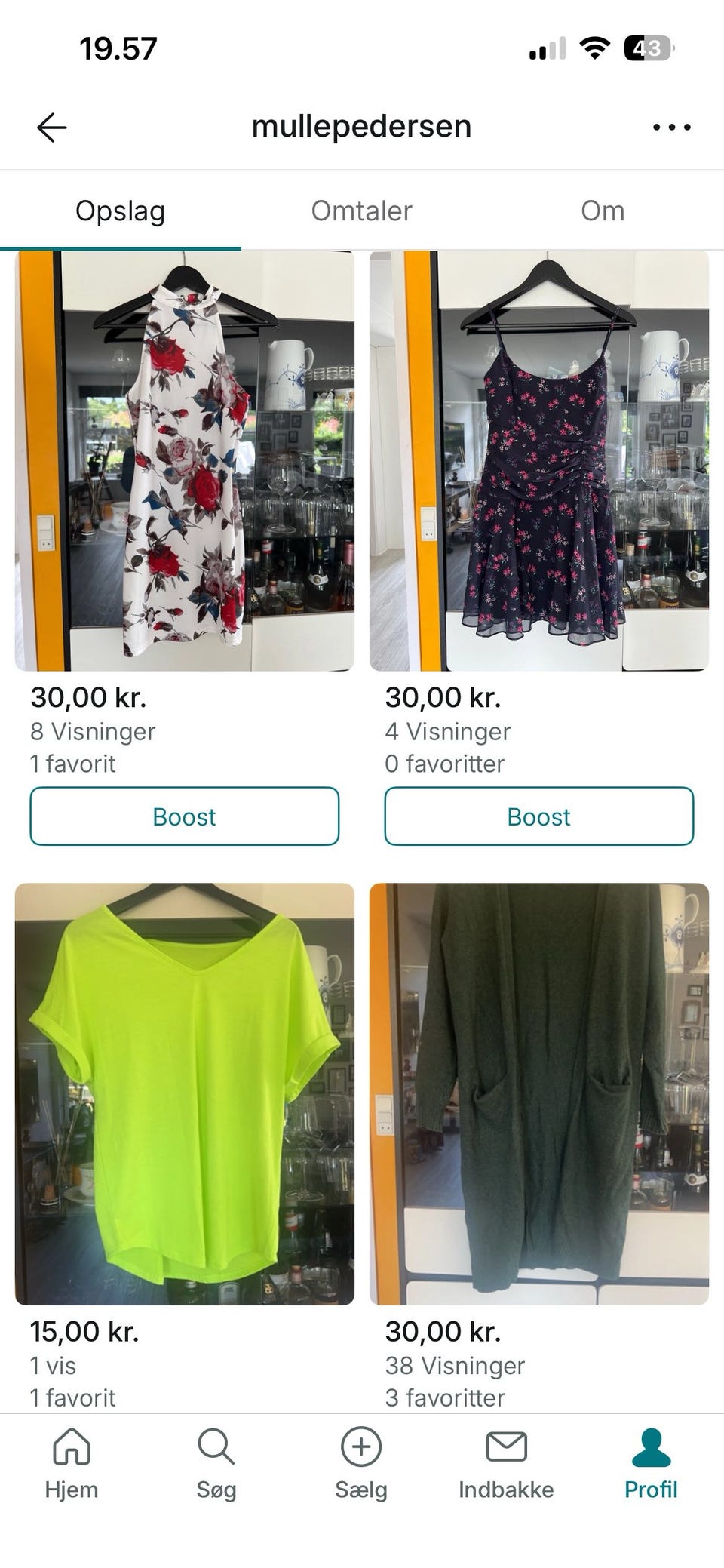This screenshot has width=724, height=1568.
Task: Boost the dark floral dress listing
Action: pyautogui.click(x=538, y=816)
